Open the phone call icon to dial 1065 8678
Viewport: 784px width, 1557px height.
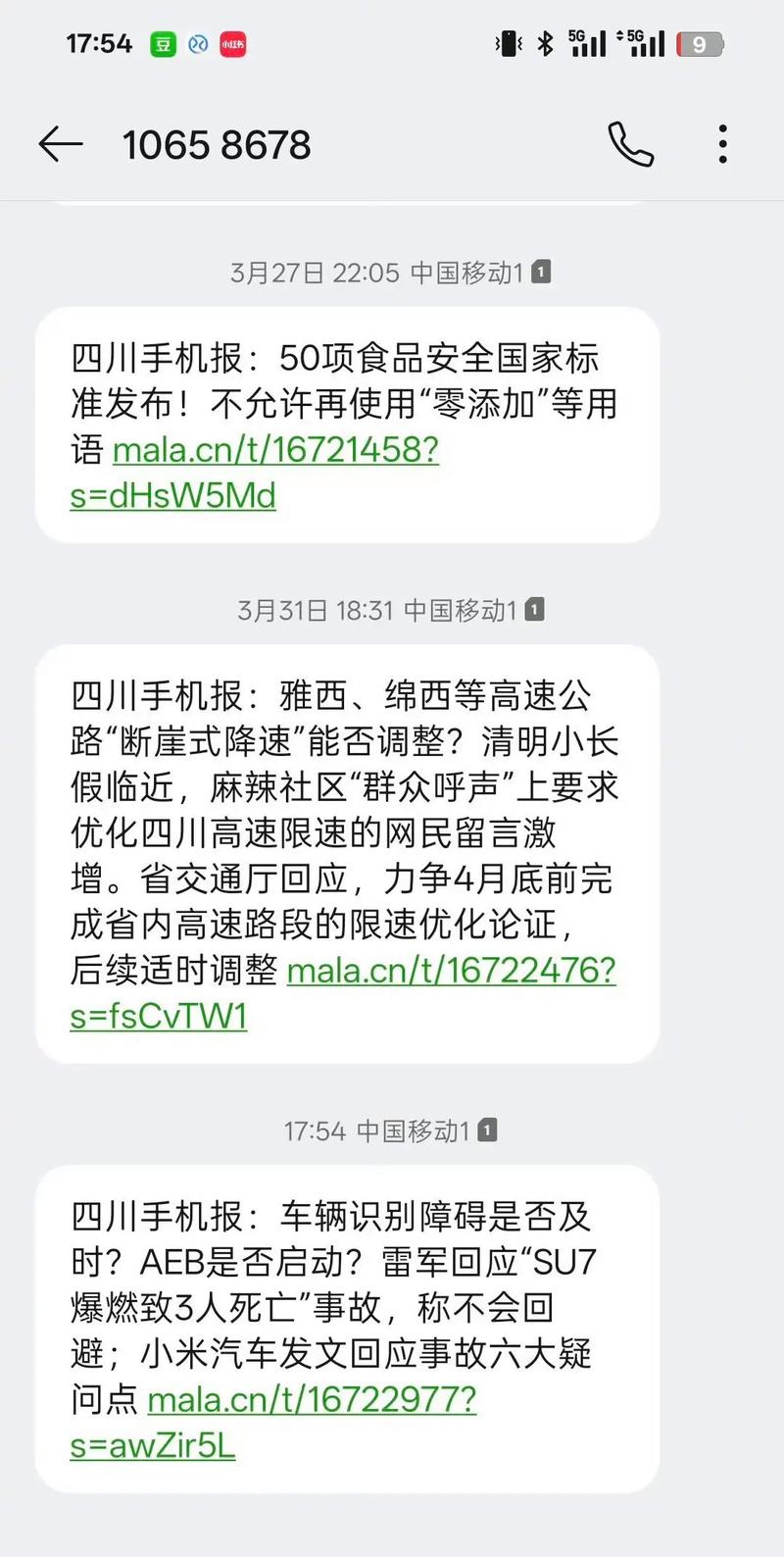632,143
